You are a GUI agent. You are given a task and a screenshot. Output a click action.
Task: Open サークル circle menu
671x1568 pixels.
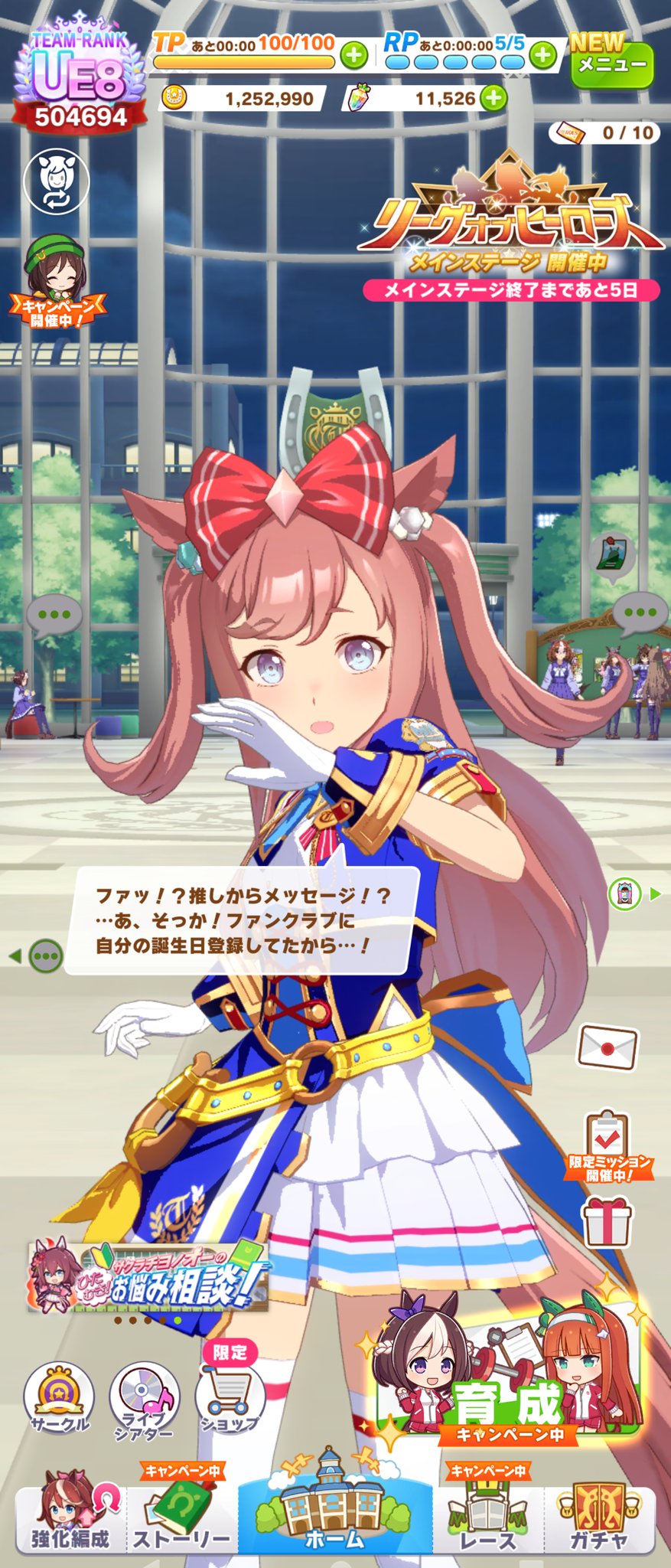[x=60, y=1400]
